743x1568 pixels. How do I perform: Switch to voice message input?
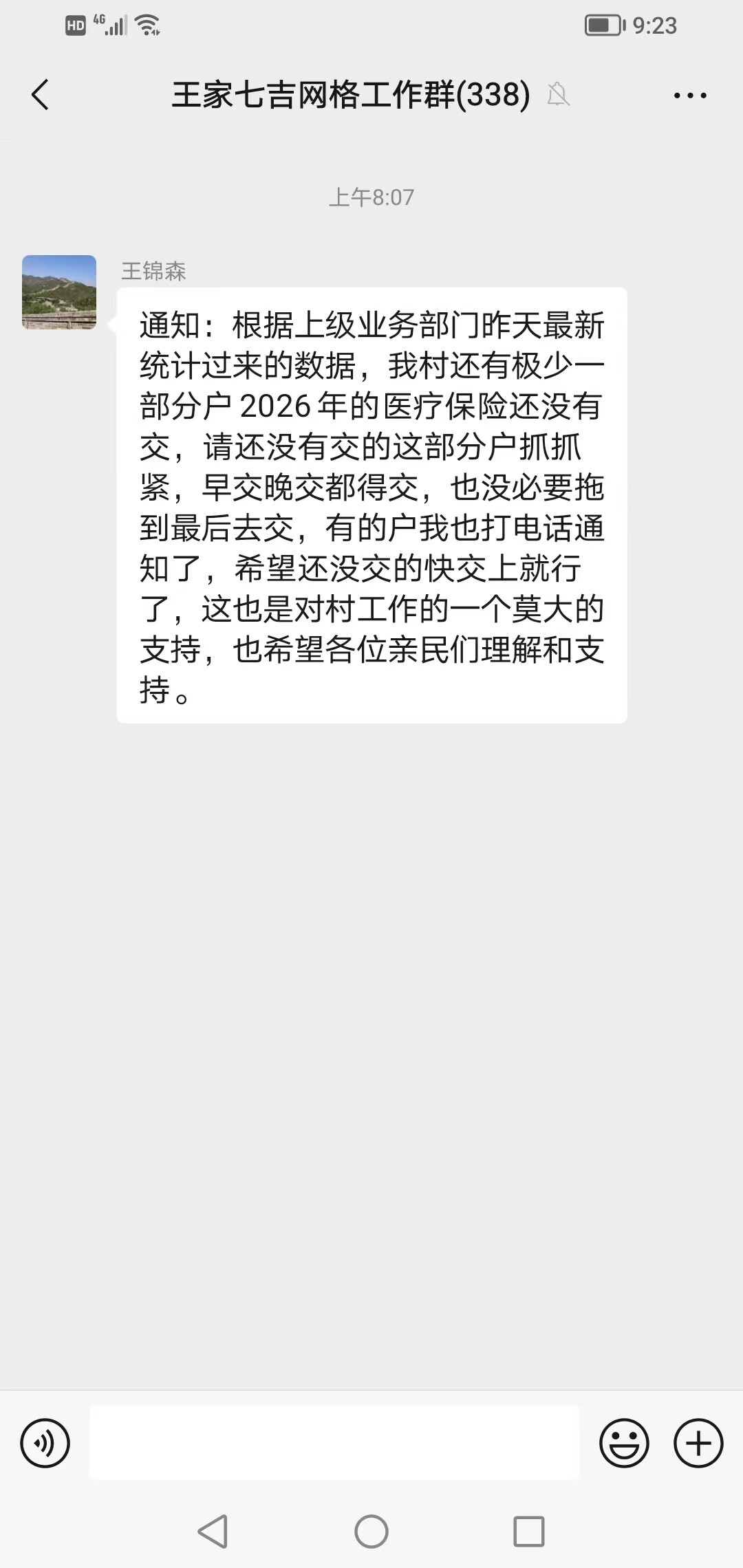(x=45, y=1442)
